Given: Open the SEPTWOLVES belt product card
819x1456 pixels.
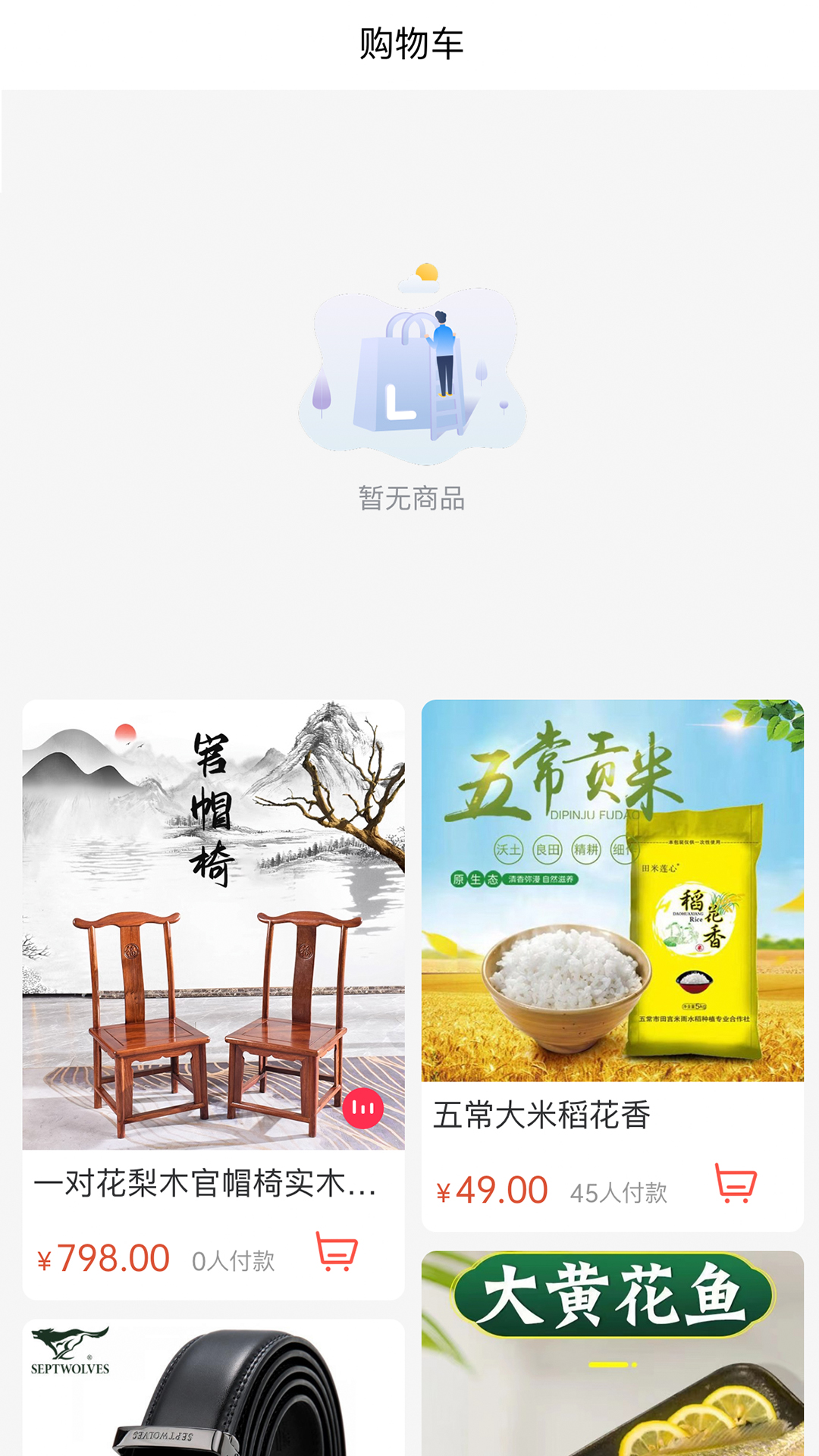Looking at the screenshot, I should 205,1388.
